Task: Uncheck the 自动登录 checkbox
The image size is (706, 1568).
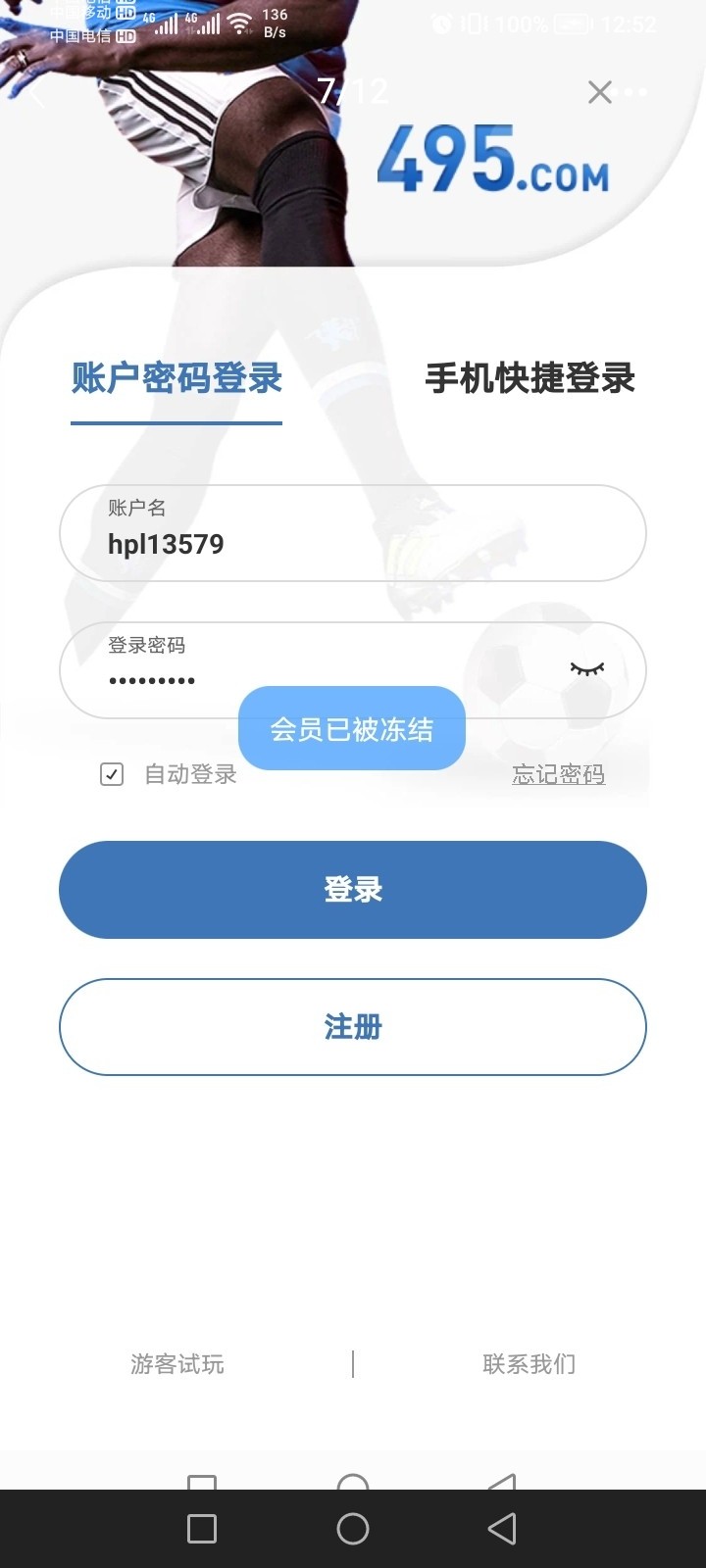Action: [112, 774]
